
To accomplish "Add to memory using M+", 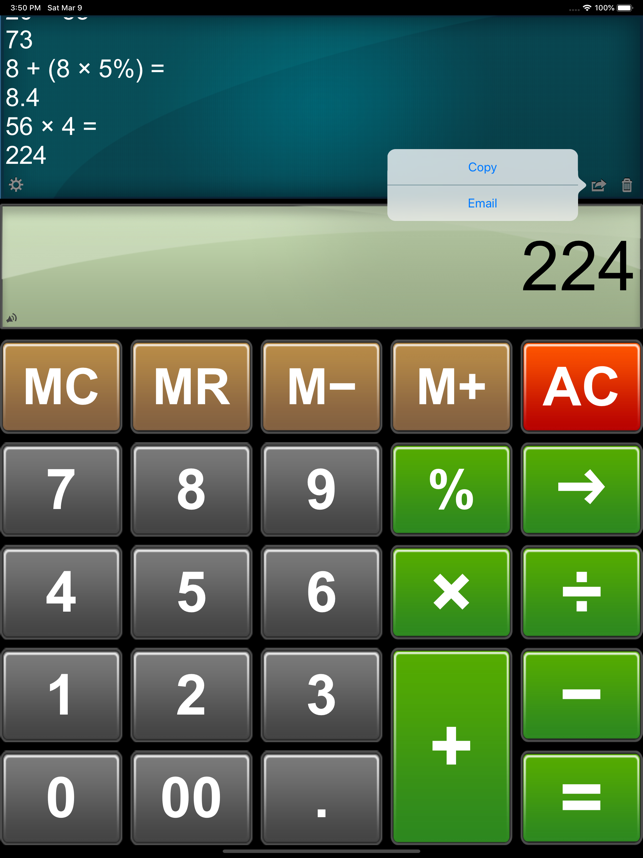I will pos(451,387).
